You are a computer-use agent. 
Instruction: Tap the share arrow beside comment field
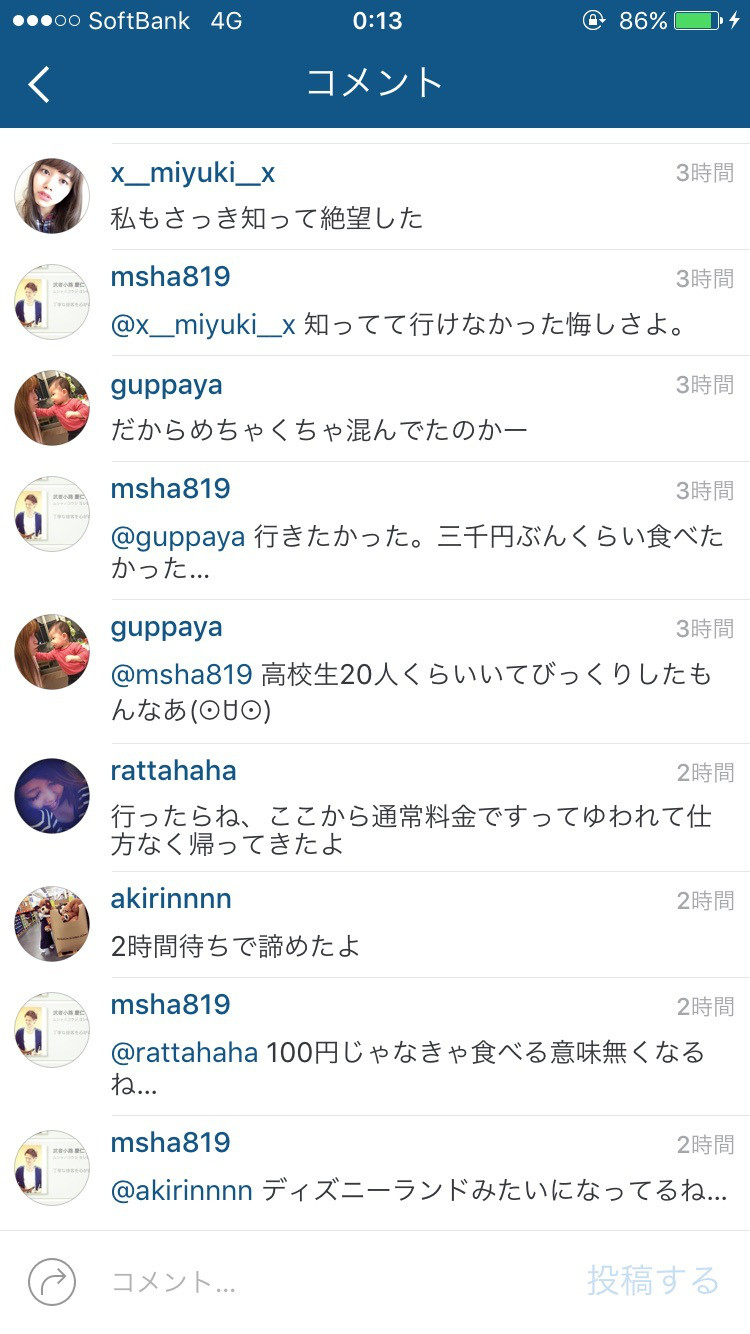(52, 1281)
